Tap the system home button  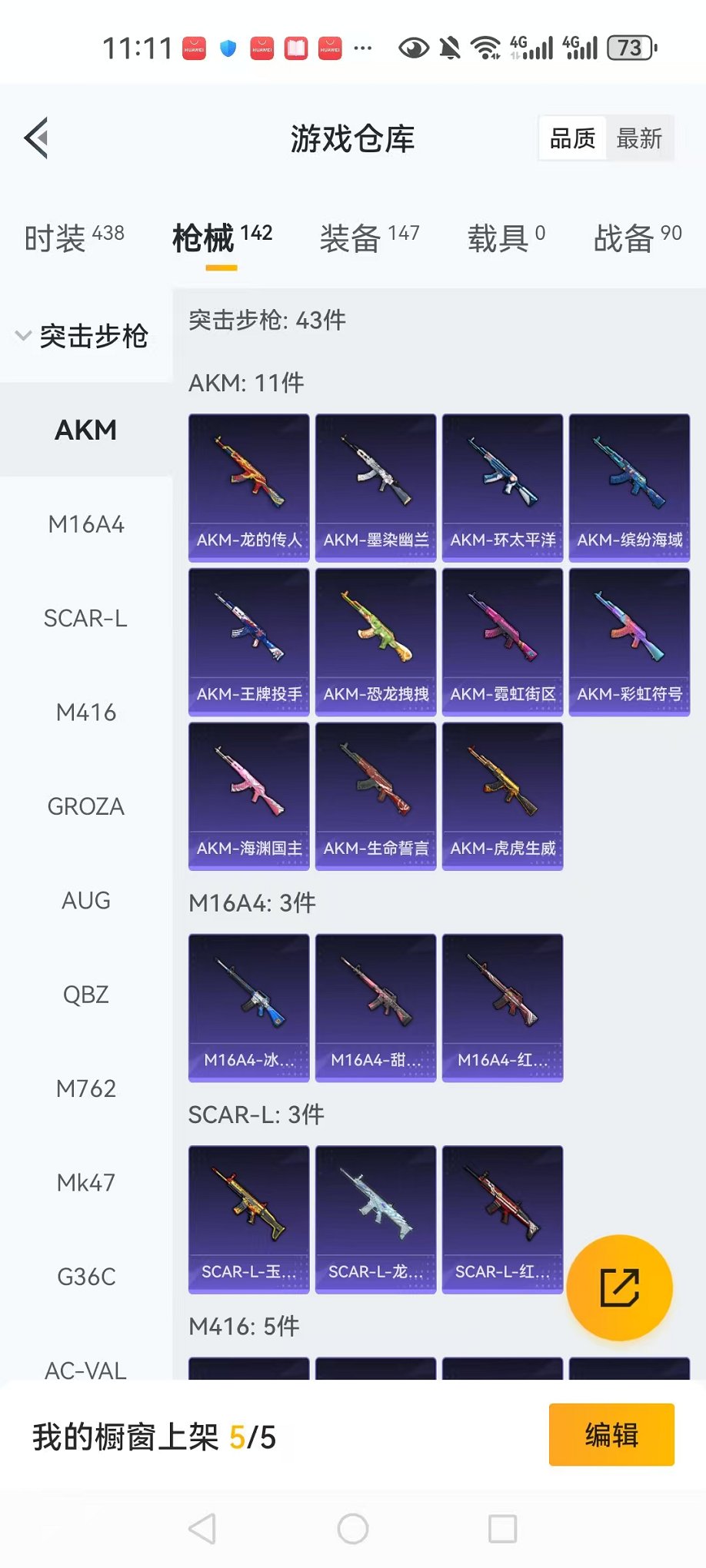click(x=353, y=1529)
